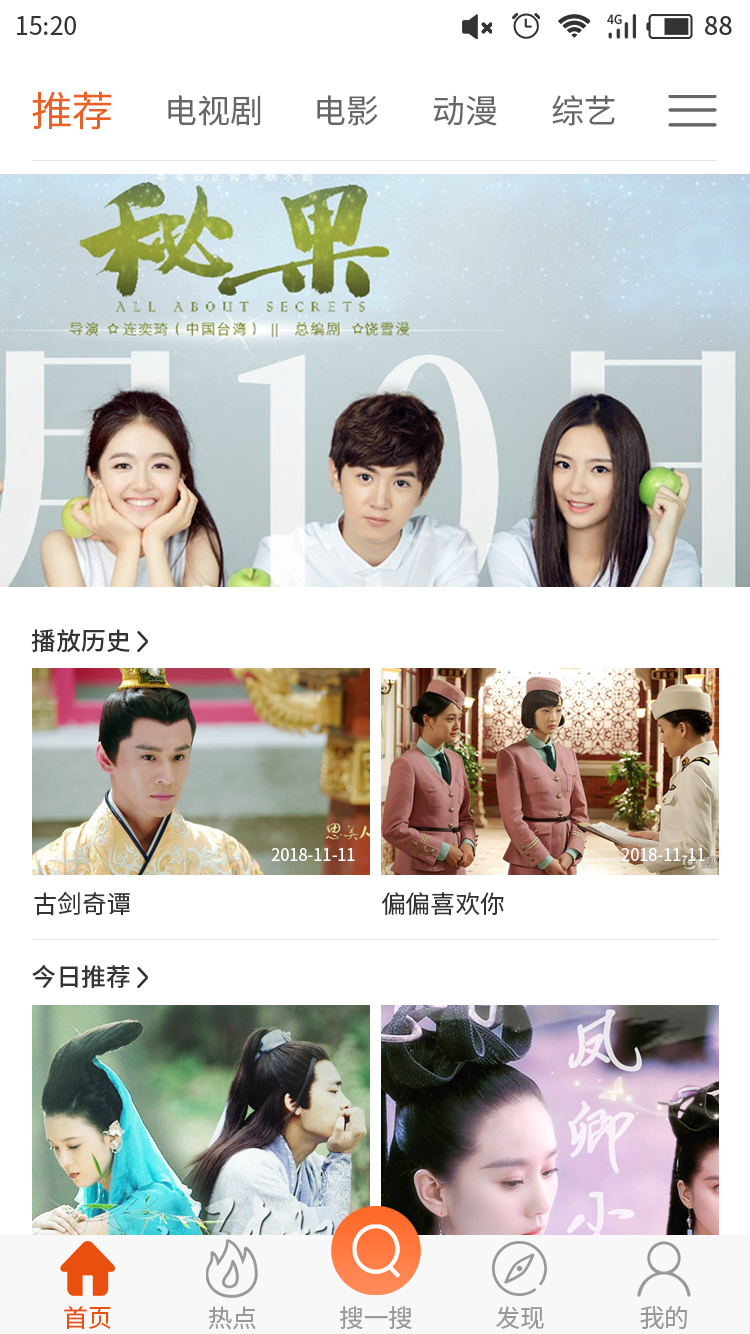Viewport: 750px width, 1334px height.
Task: Select the 推荐 tab
Action: pos(72,111)
